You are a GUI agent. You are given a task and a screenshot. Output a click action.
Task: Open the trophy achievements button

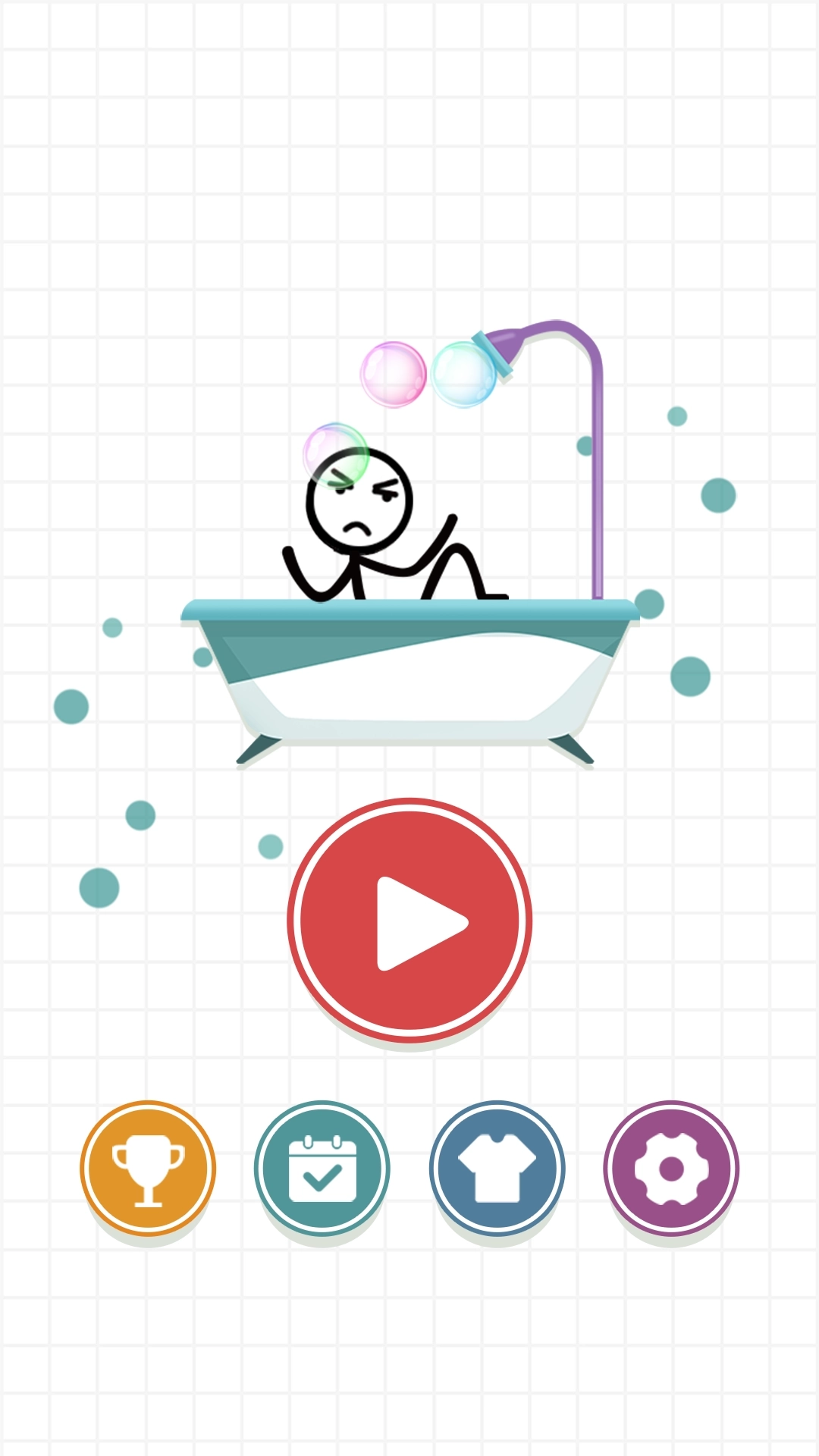point(148,1168)
